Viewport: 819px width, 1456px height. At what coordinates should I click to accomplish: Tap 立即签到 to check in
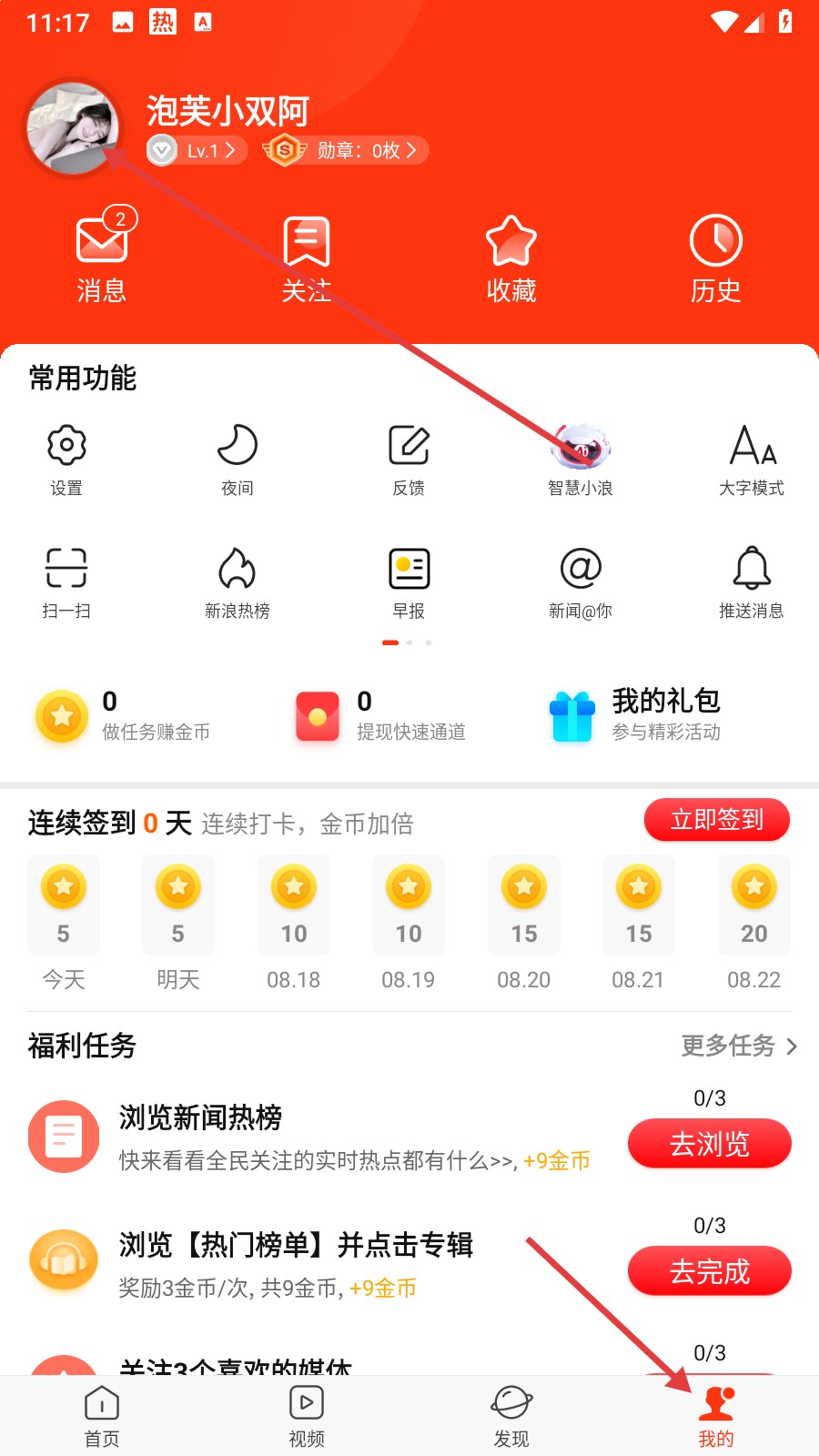tap(716, 820)
